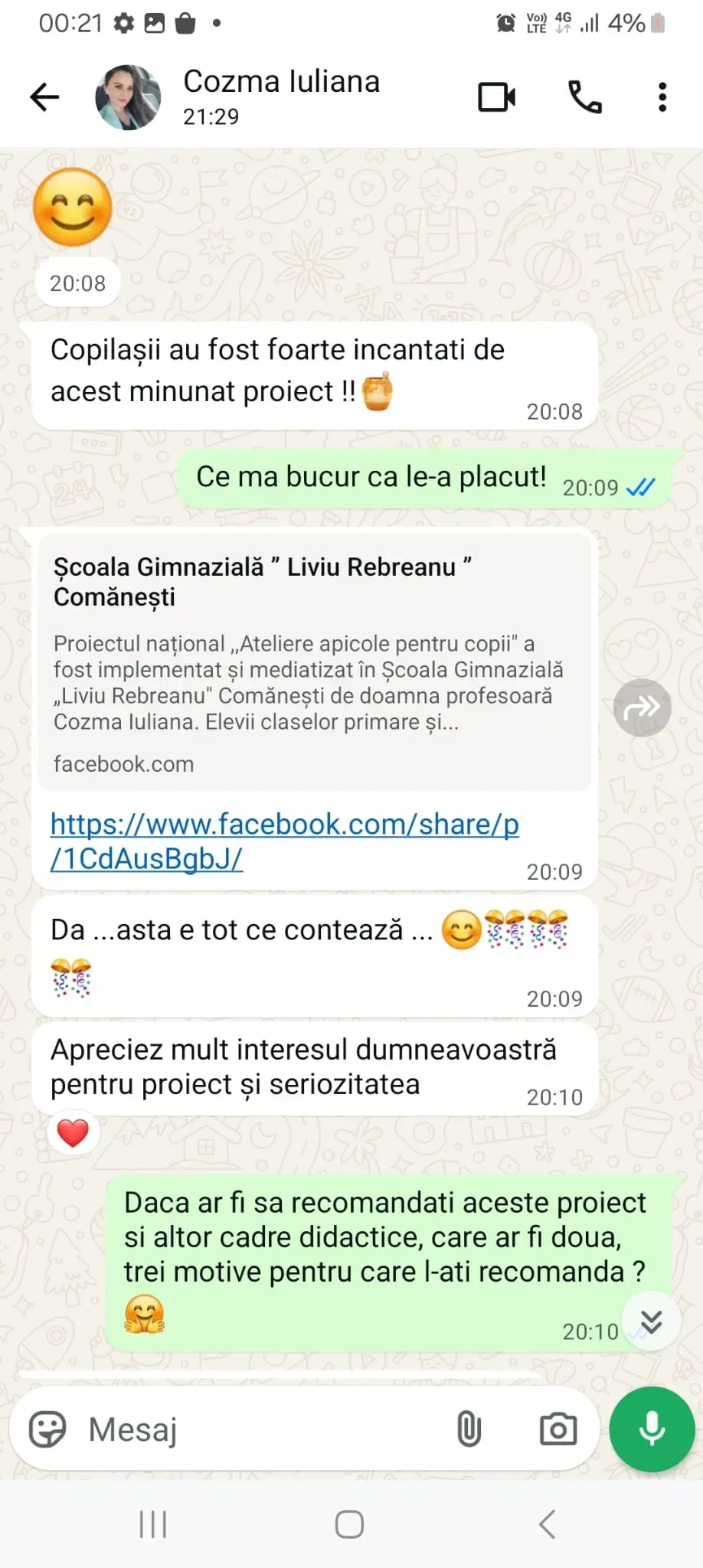Record a voice message with the microphone
The image size is (703, 1568).
coord(652,1429)
